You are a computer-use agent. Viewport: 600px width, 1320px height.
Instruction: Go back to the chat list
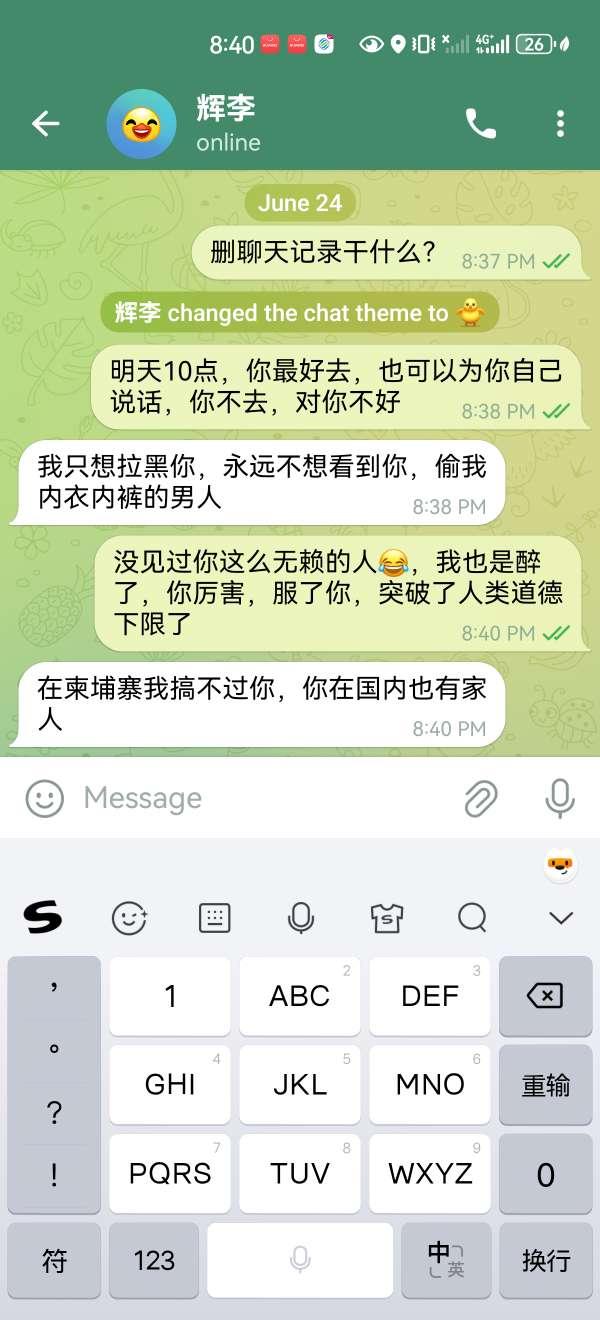pyautogui.click(x=46, y=124)
